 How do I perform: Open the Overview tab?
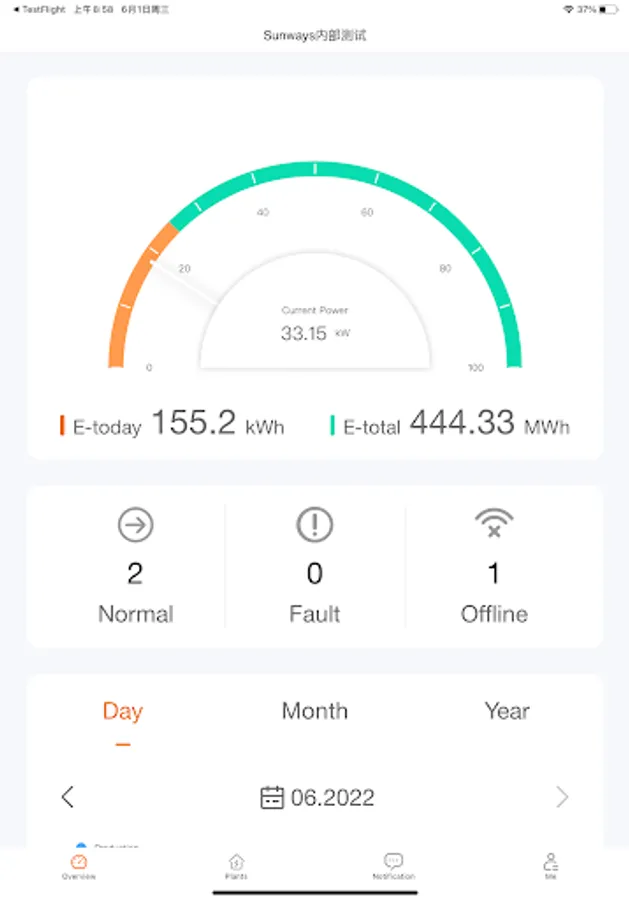click(x=79, y=866)
